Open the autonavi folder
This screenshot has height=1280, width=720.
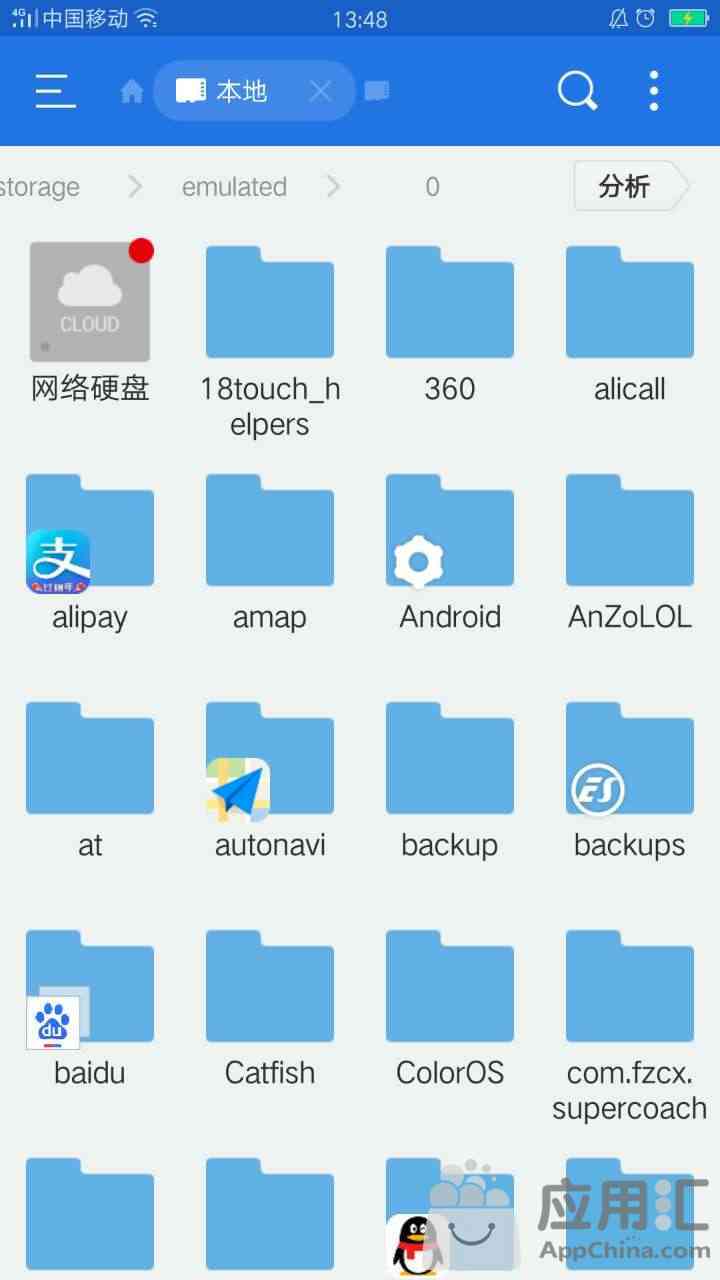tap(270, 778)
